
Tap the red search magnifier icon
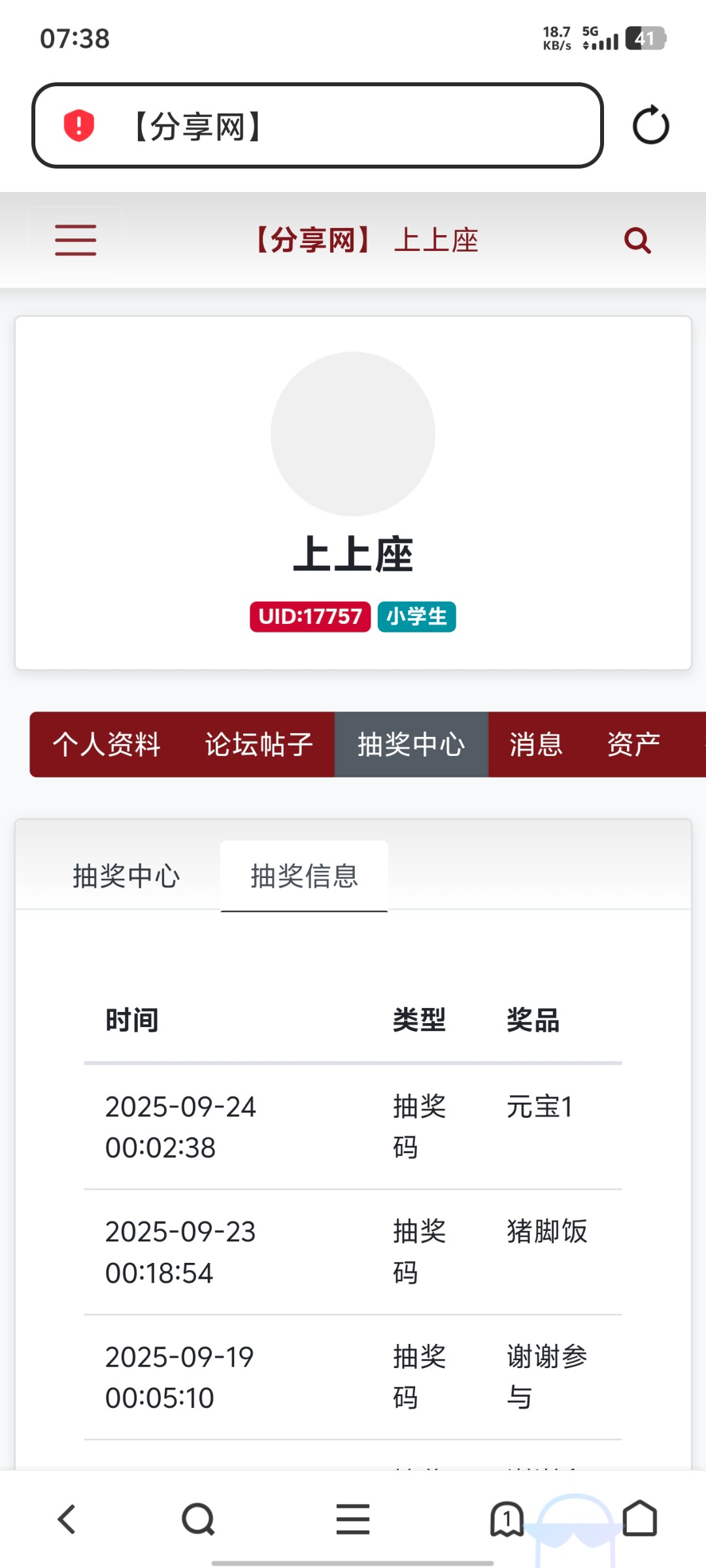click(637, 240)
